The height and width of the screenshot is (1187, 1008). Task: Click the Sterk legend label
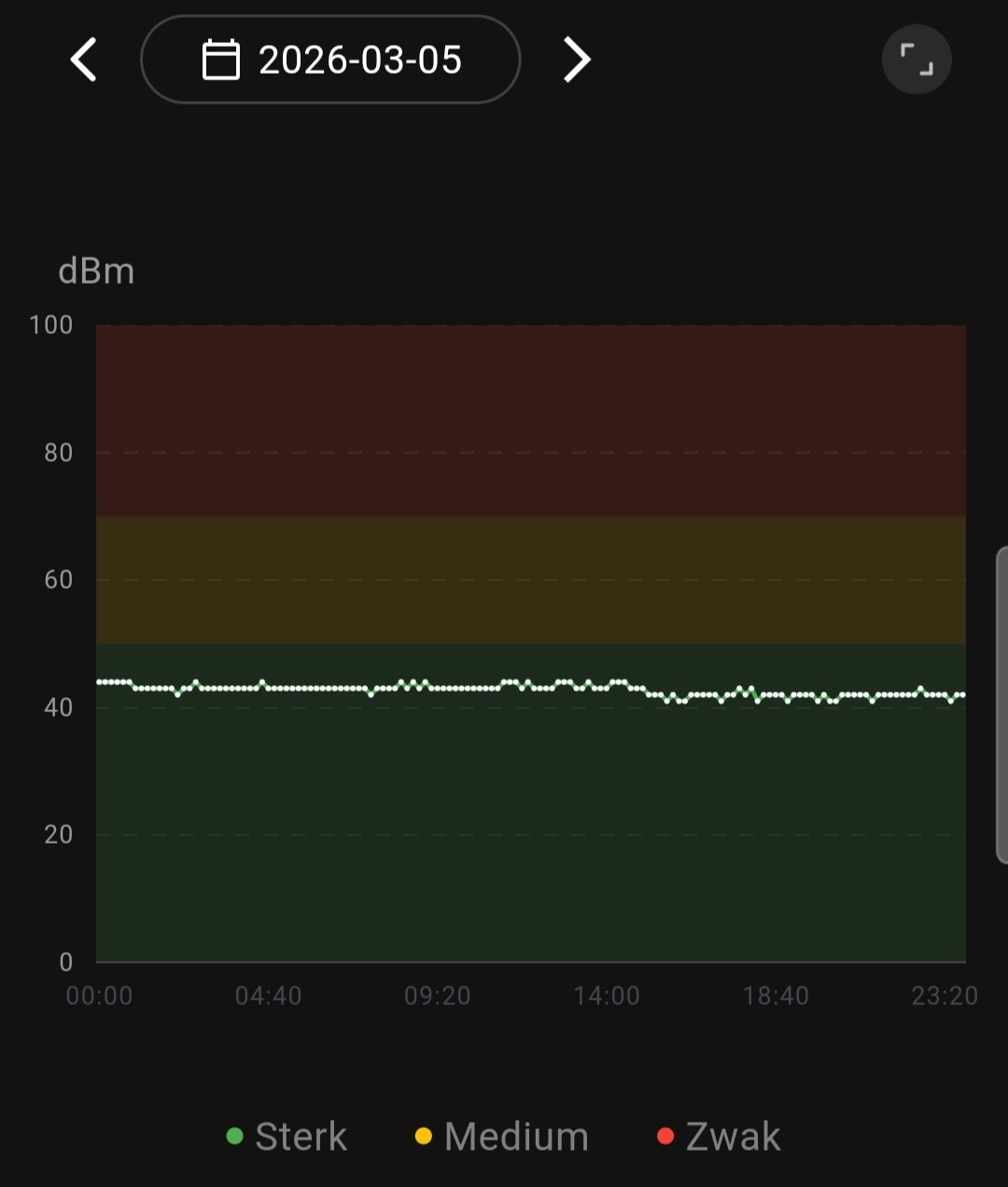tap(301, 1136)
